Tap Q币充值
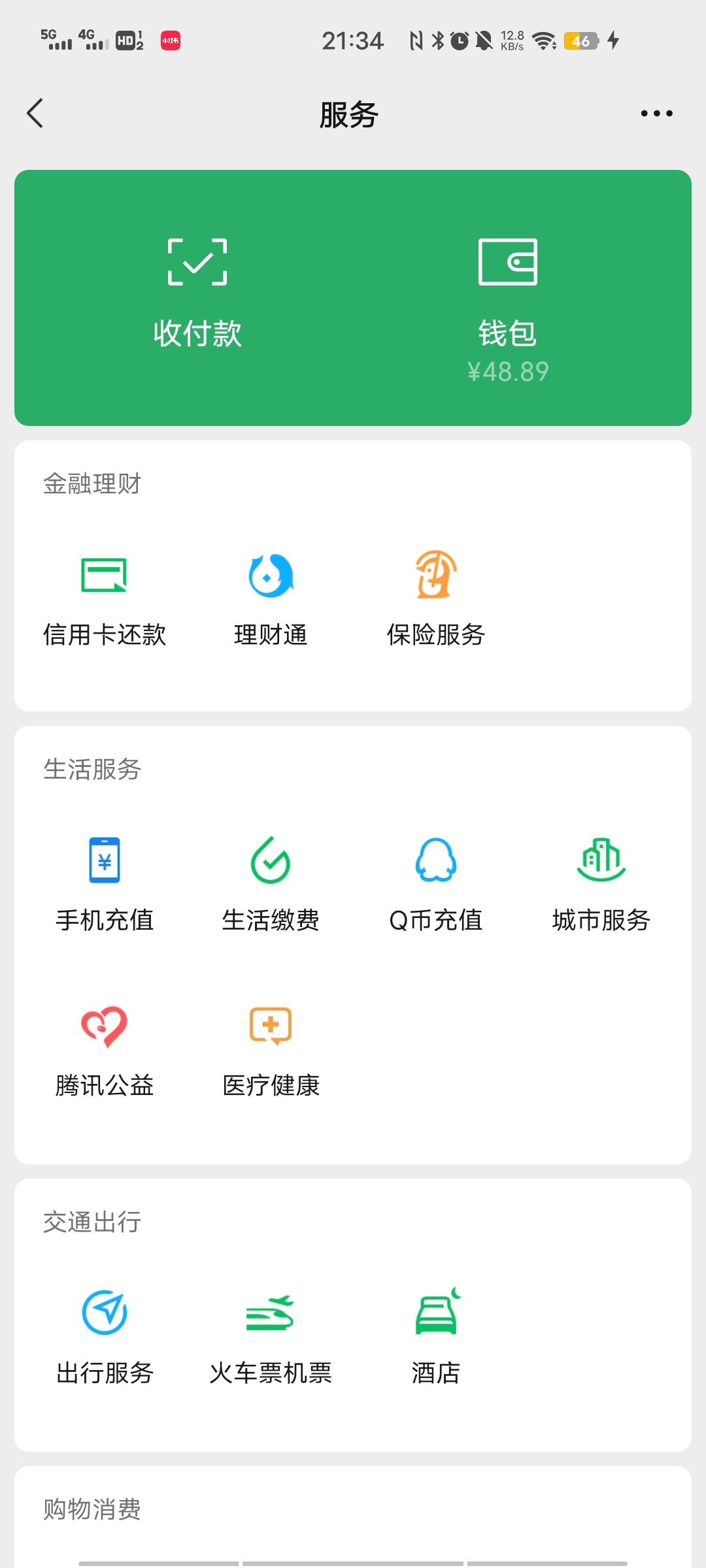The image size is (706, 1568). pos(436,883)
